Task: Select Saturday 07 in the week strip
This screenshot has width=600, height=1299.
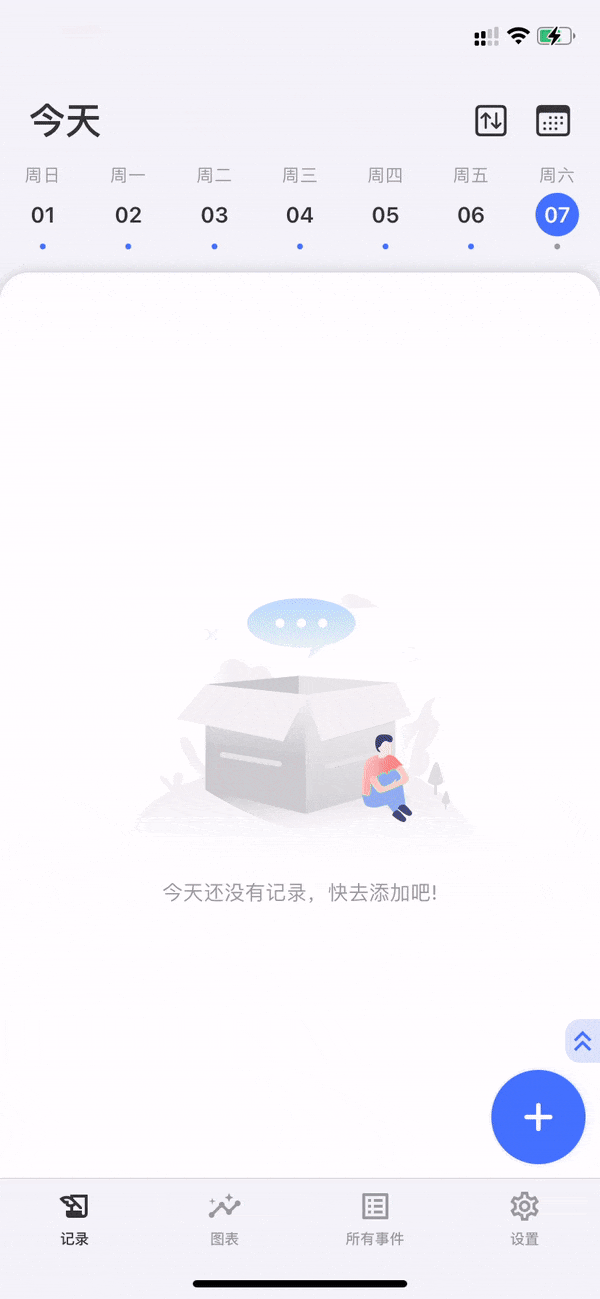Action: tap(557, 214)
